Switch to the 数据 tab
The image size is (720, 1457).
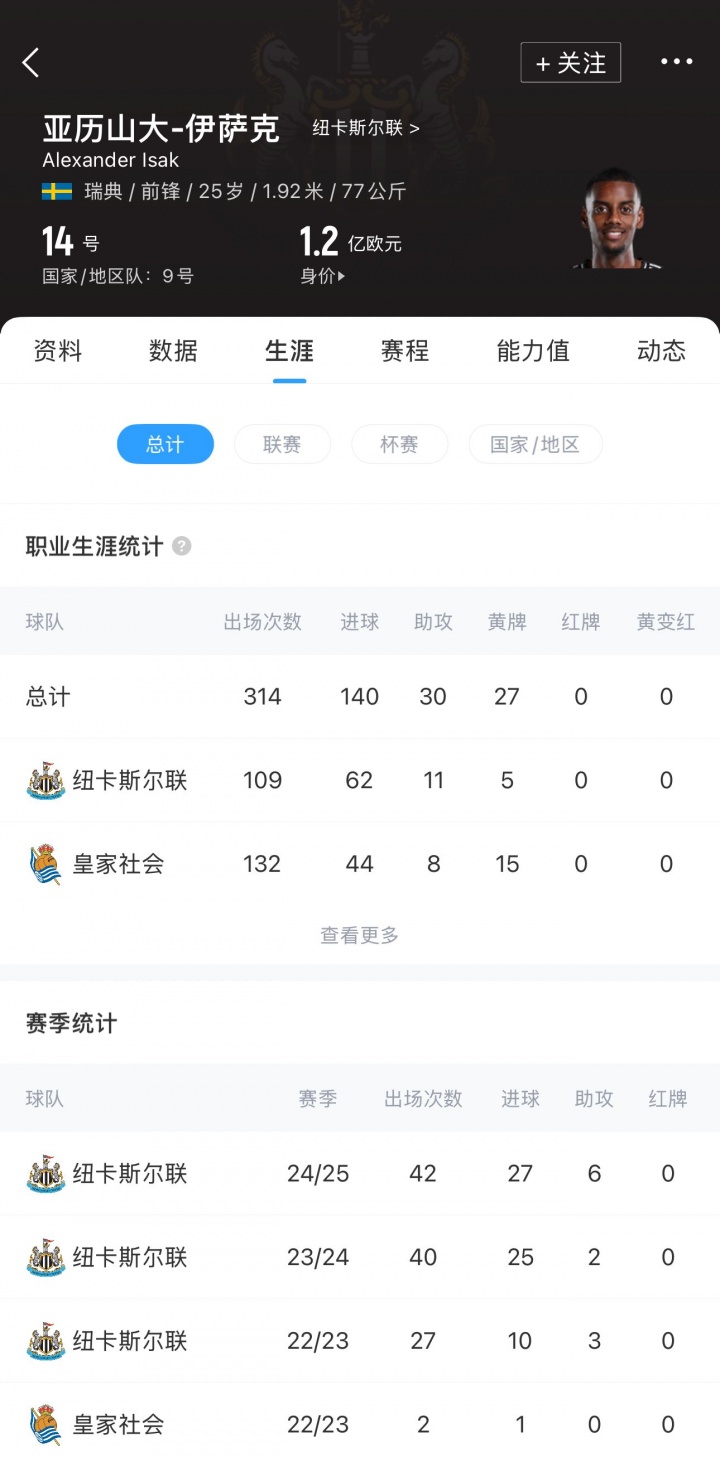[173, 351]
